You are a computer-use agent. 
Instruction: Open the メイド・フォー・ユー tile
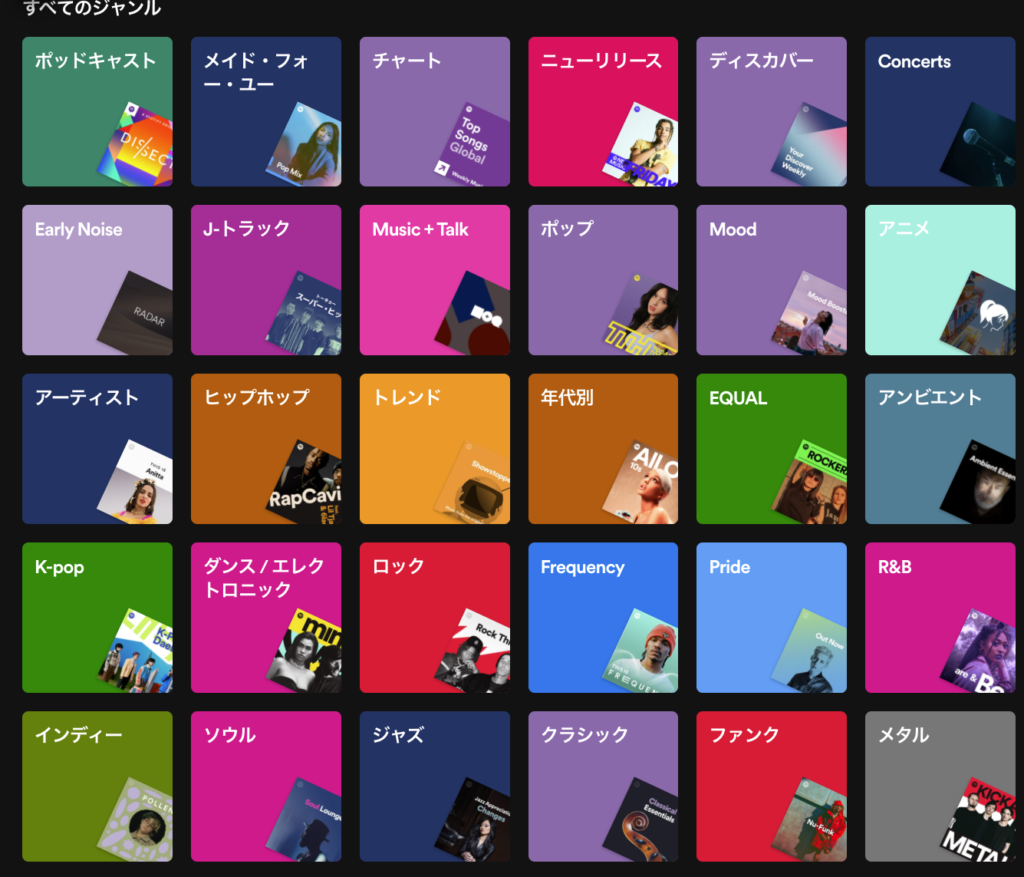coord(266,112)
